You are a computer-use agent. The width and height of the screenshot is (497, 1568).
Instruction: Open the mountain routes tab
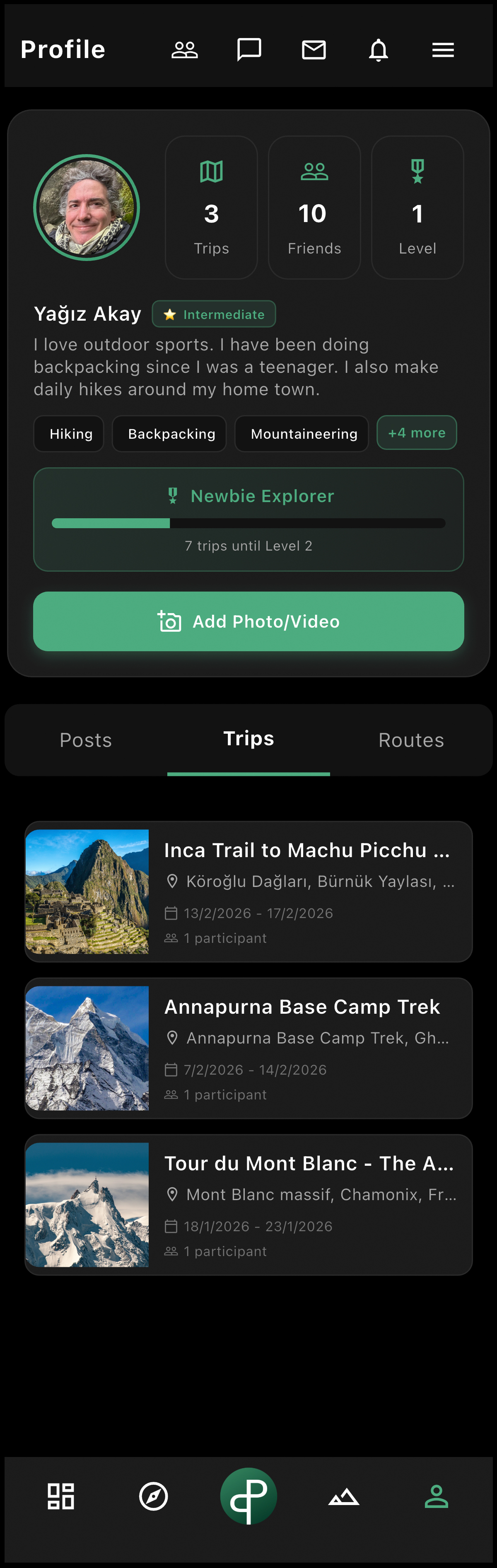(x=344, y=1496)
